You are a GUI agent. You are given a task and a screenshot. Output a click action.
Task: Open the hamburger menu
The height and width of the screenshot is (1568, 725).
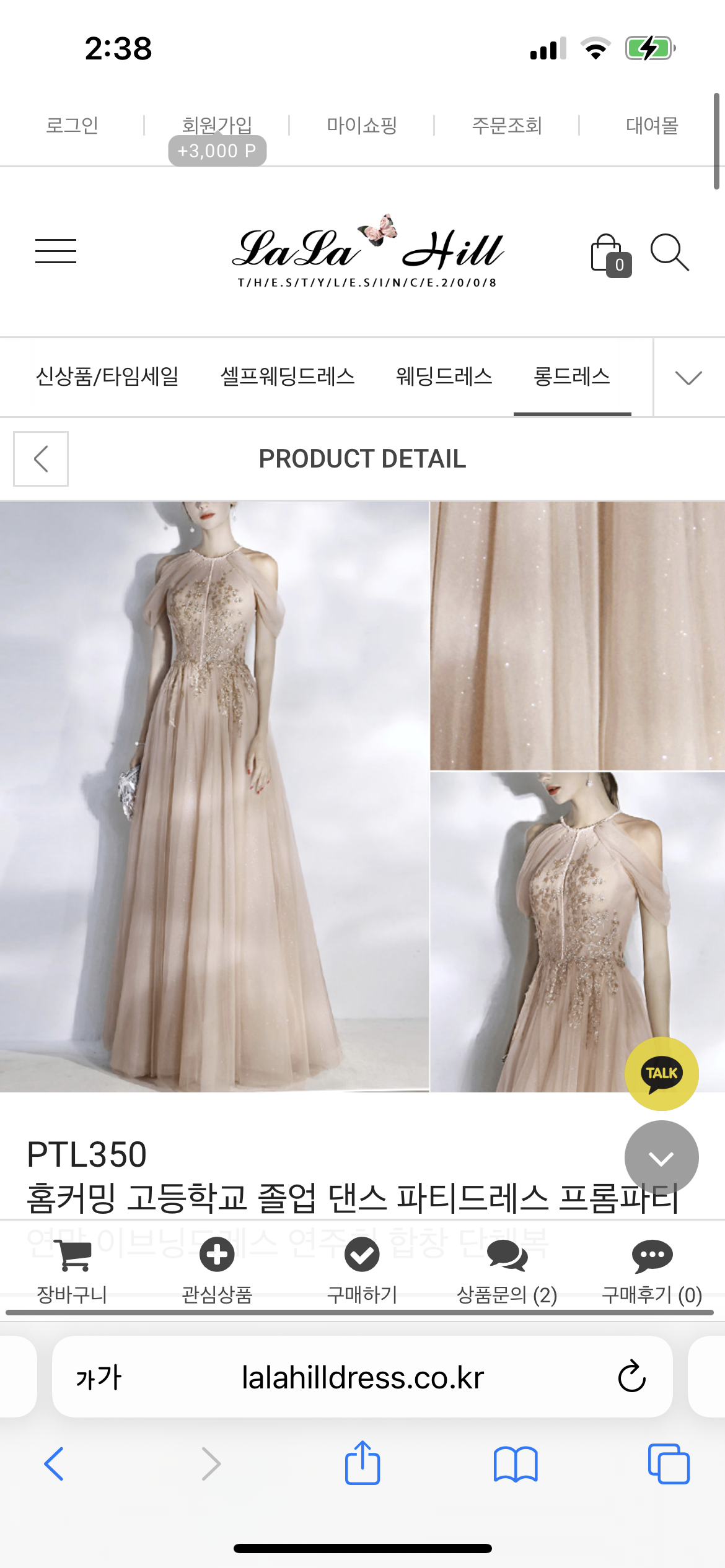56,251
